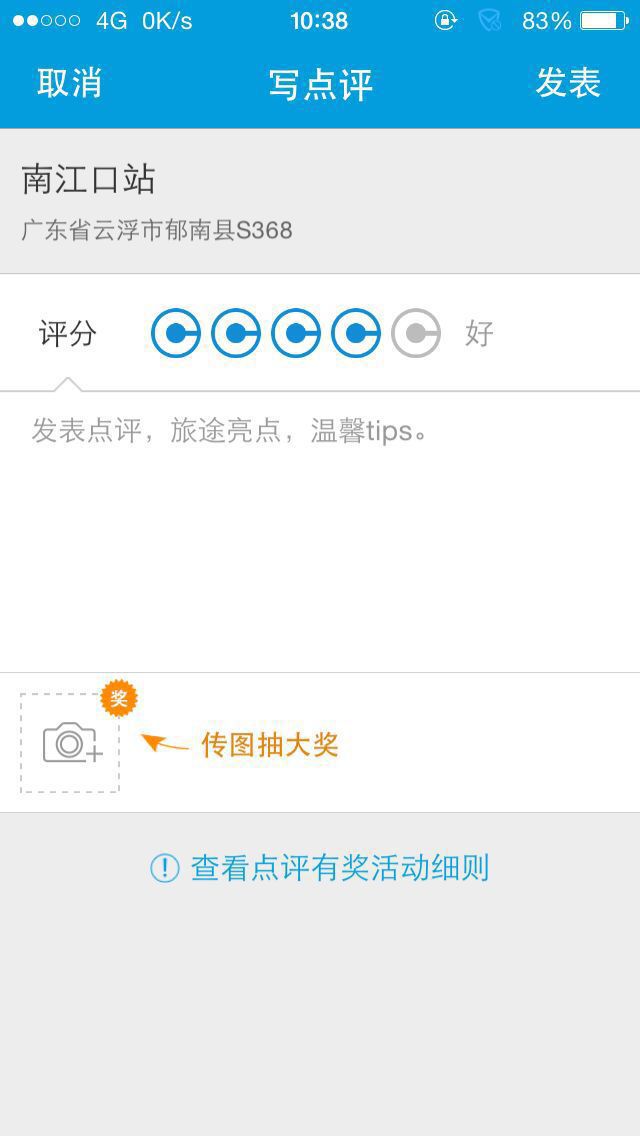The width and height of the screenshot is (640, 1136).
Task: Publish the review with 发表
Action: point(568,83)
